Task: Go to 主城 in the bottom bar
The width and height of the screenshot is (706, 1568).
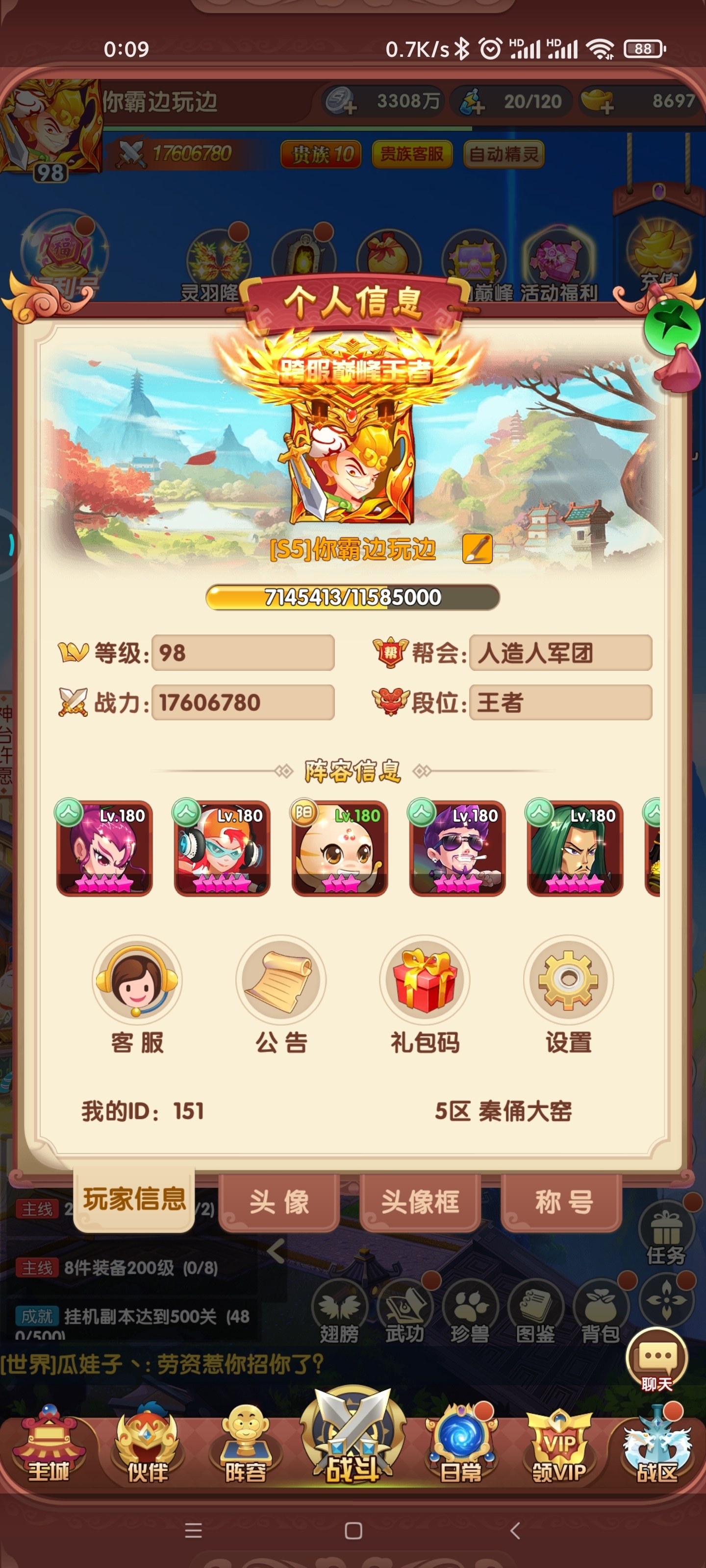Action: 49,1446
